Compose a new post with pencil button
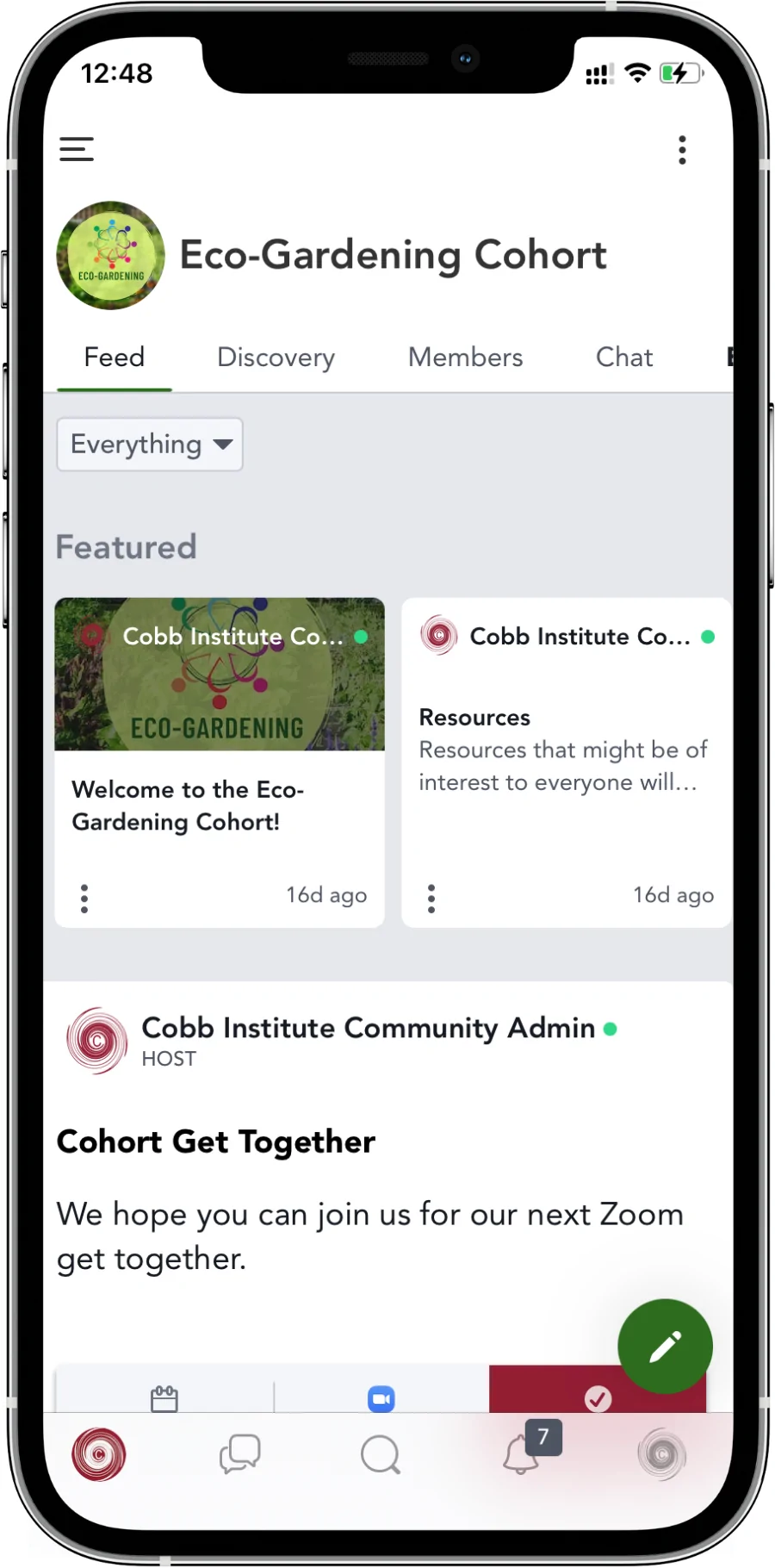 [x=665, y=1346]
